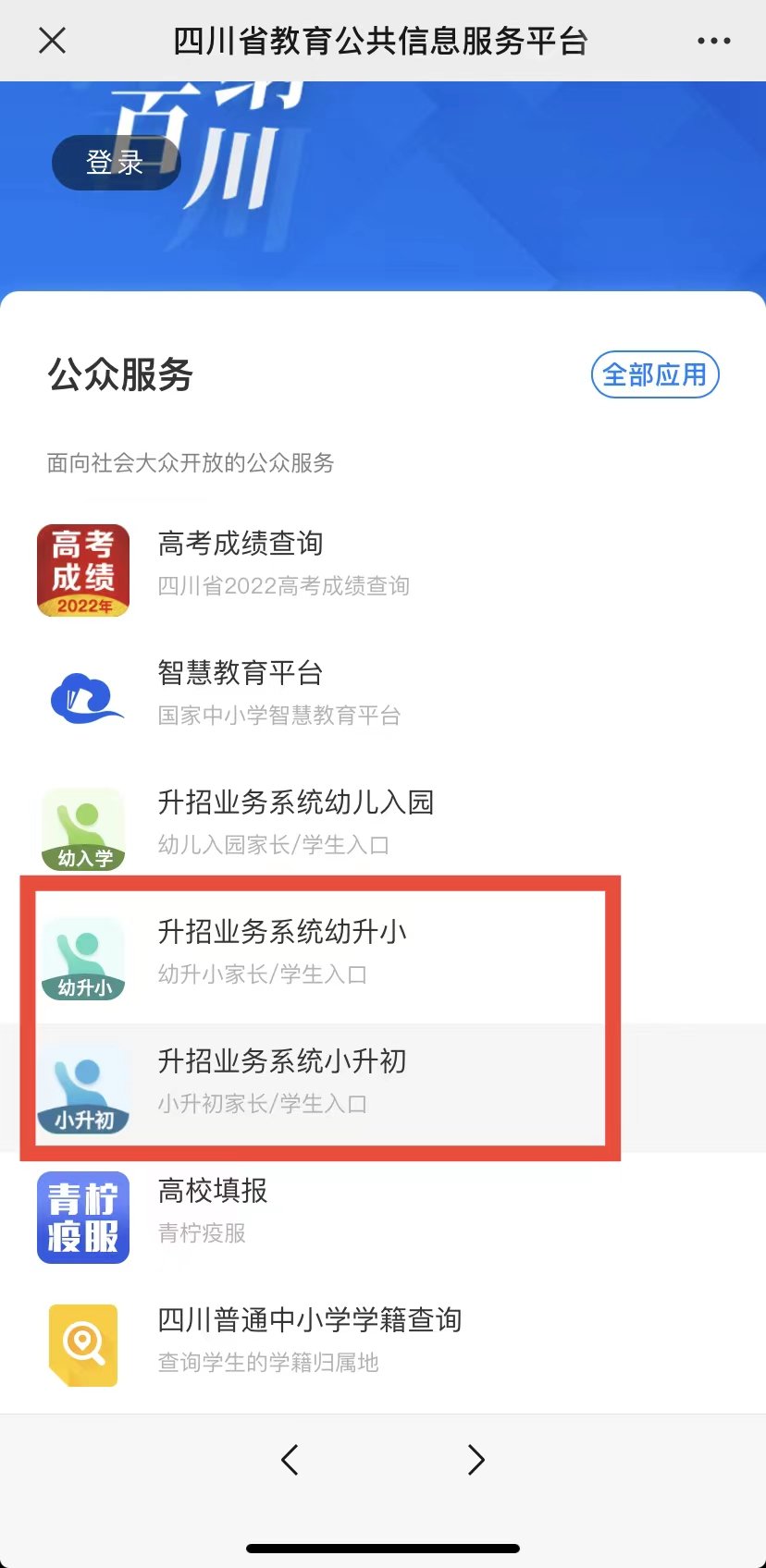Go back with the left arrow
This screenshot has width=766, height=1568.
pos(290,1460)
